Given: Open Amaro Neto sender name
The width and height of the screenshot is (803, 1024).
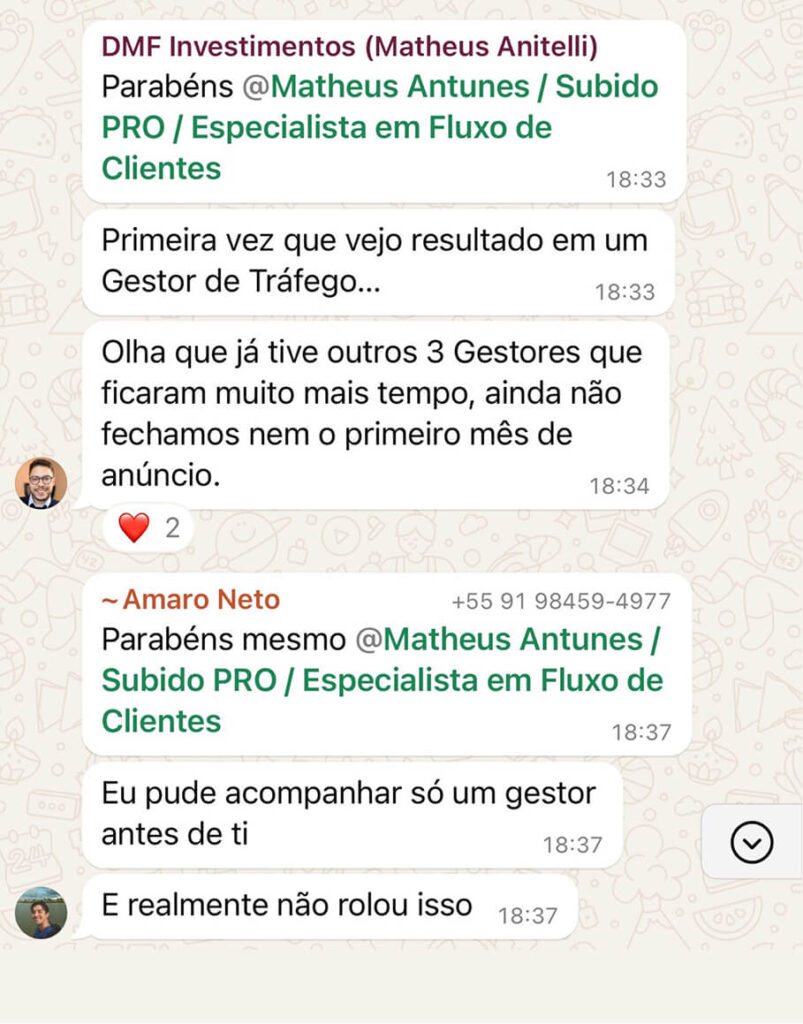Looking at the screenshot, I should 191,600.
